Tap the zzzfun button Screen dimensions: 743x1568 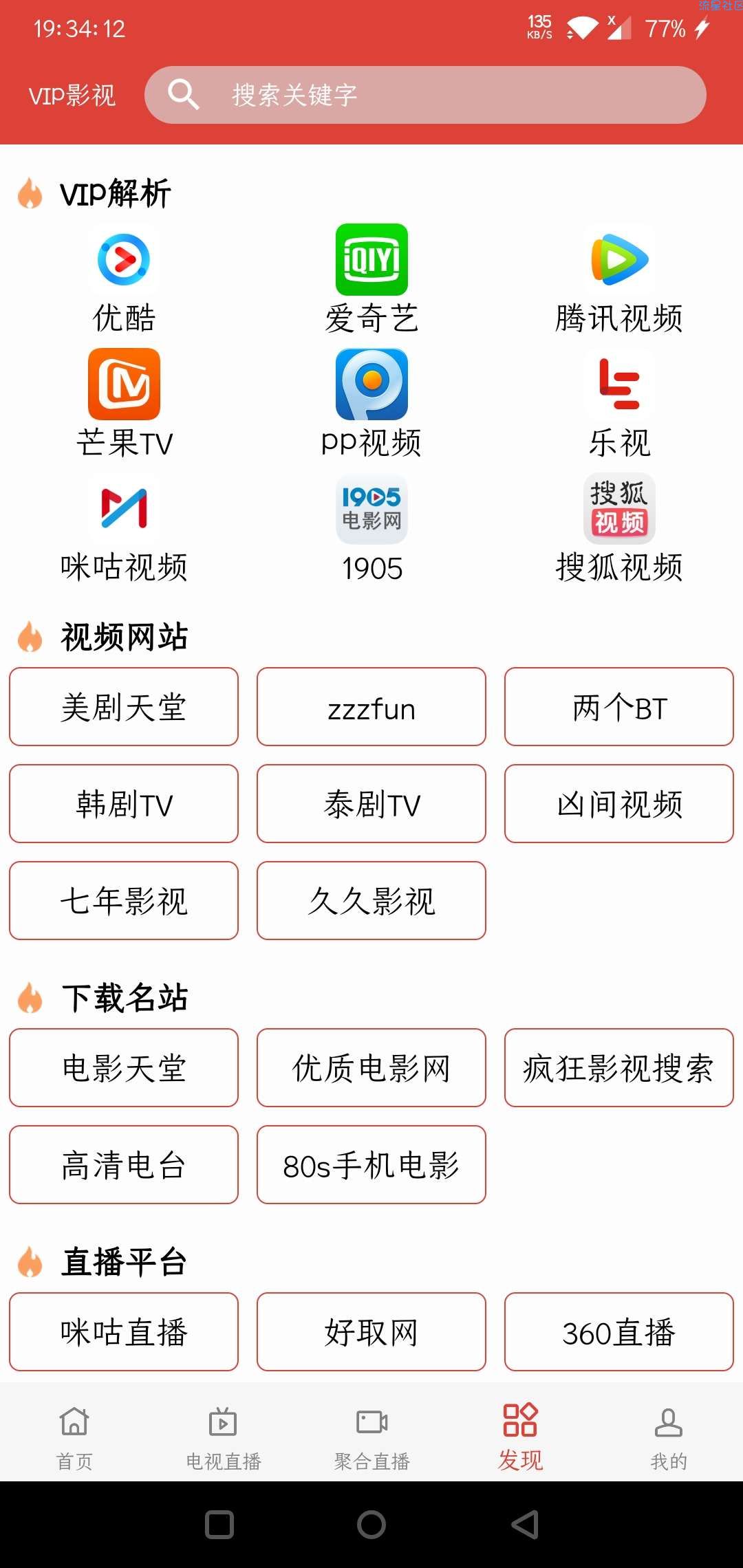(x=371, y=706)
